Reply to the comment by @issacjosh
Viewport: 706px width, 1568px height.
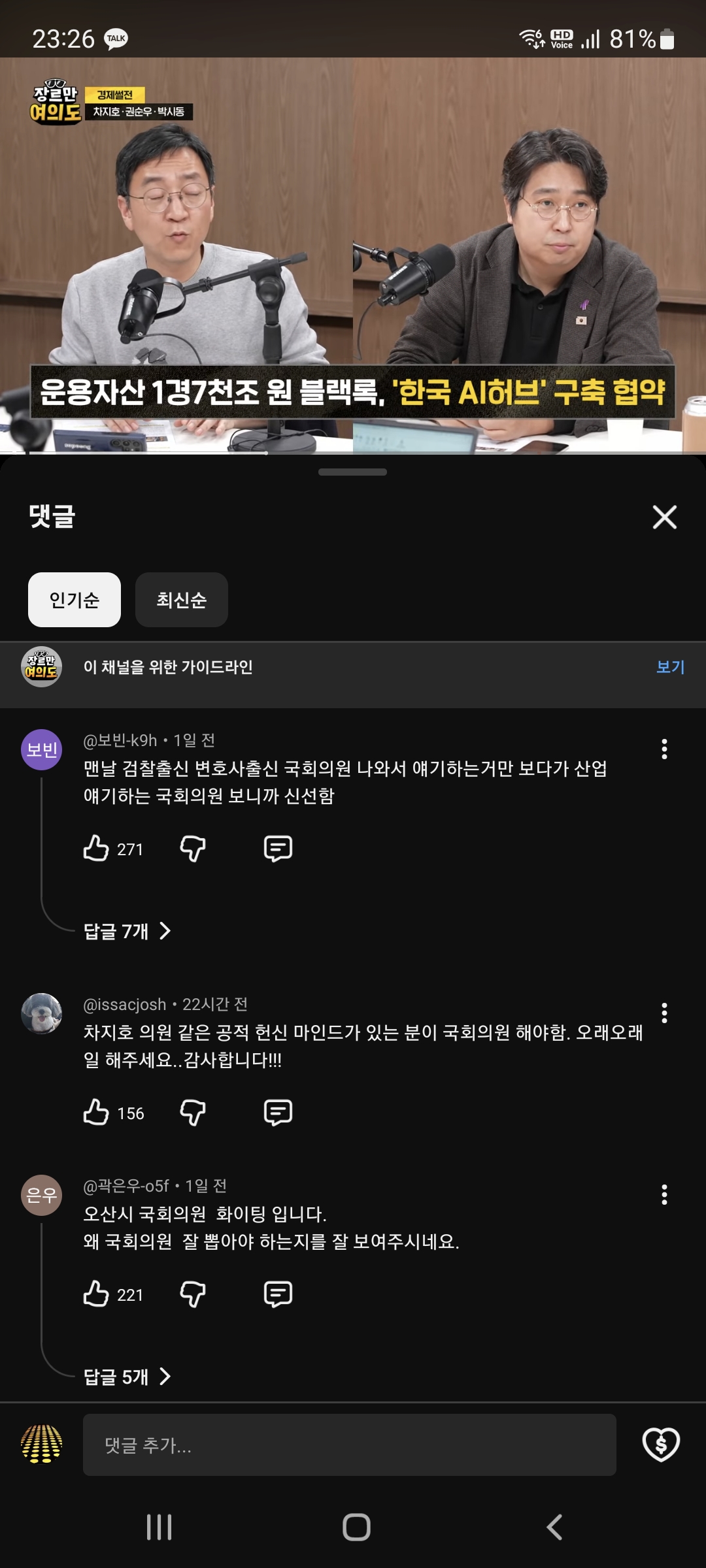pyautogui.click(x=278, y=1113)
